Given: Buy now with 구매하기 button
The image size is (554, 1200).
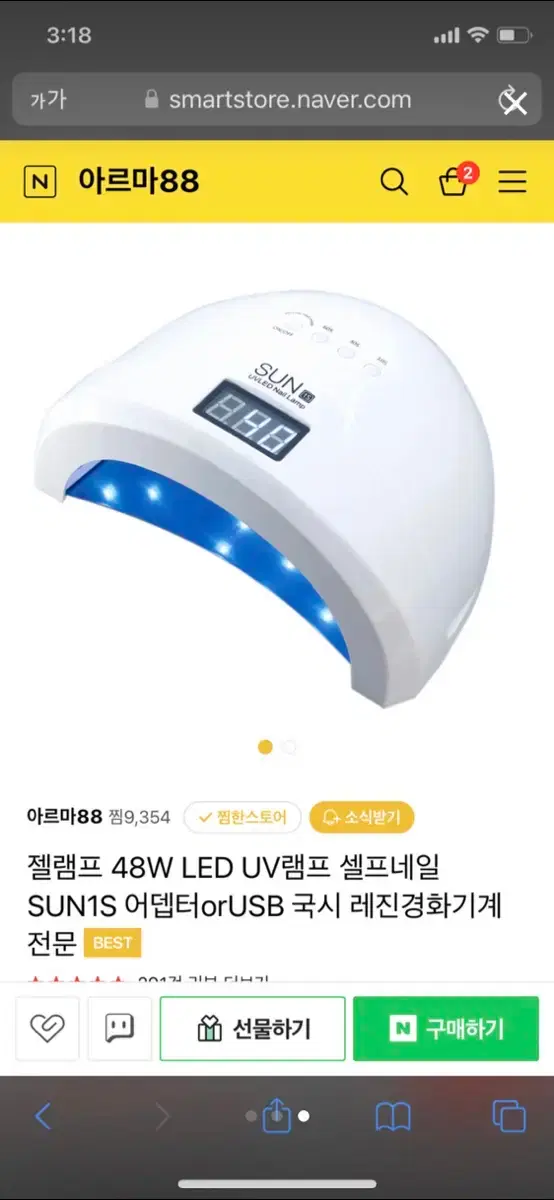Looking at the screenshot, I should click(446, 1028).
